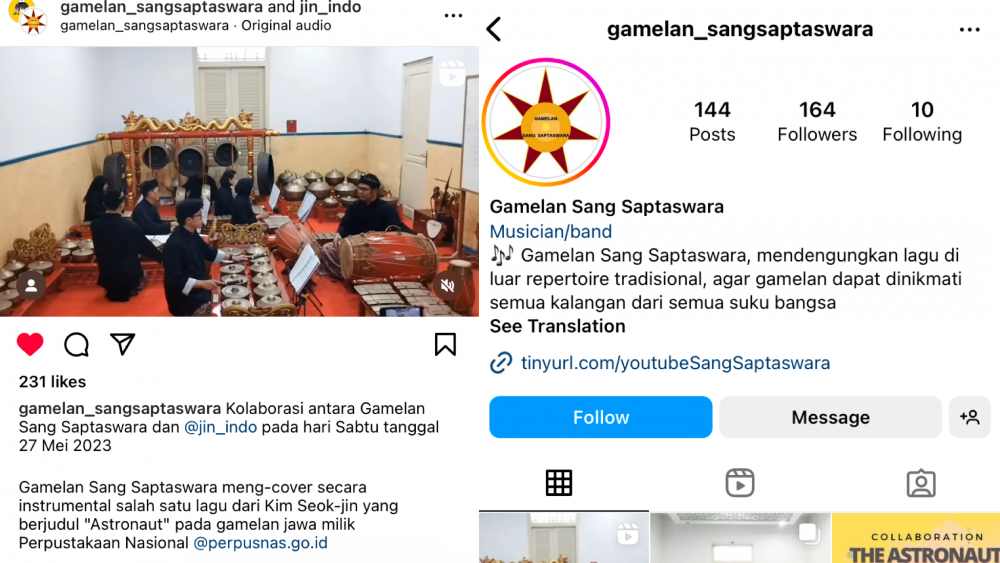
Task: Message the Gamelan Sang Saptaswara account
Action: coord(830,417)
